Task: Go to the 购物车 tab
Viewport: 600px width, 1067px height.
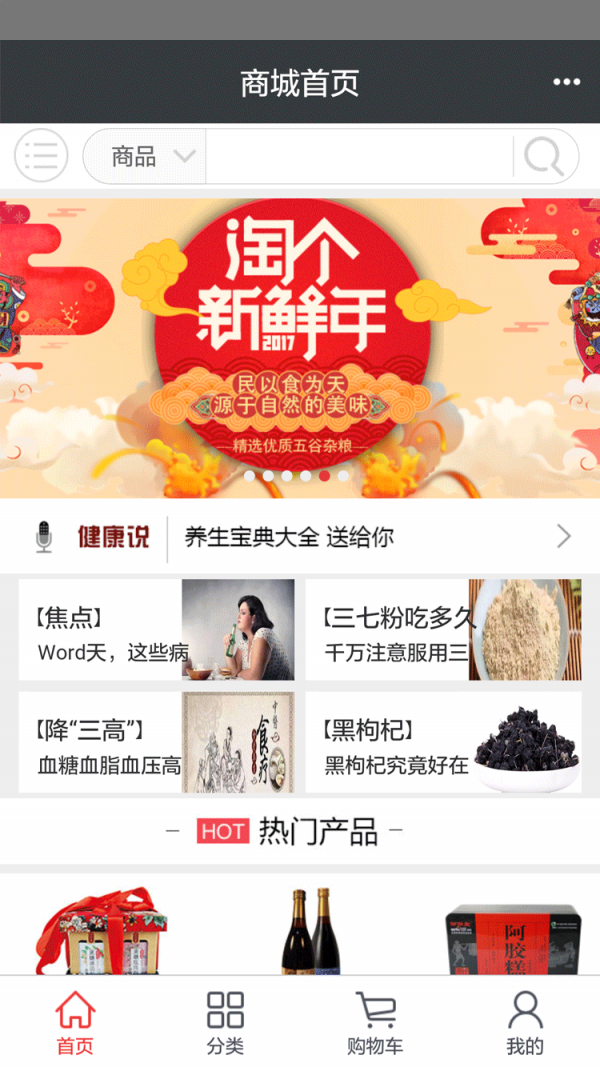Action: (375, 1022)
